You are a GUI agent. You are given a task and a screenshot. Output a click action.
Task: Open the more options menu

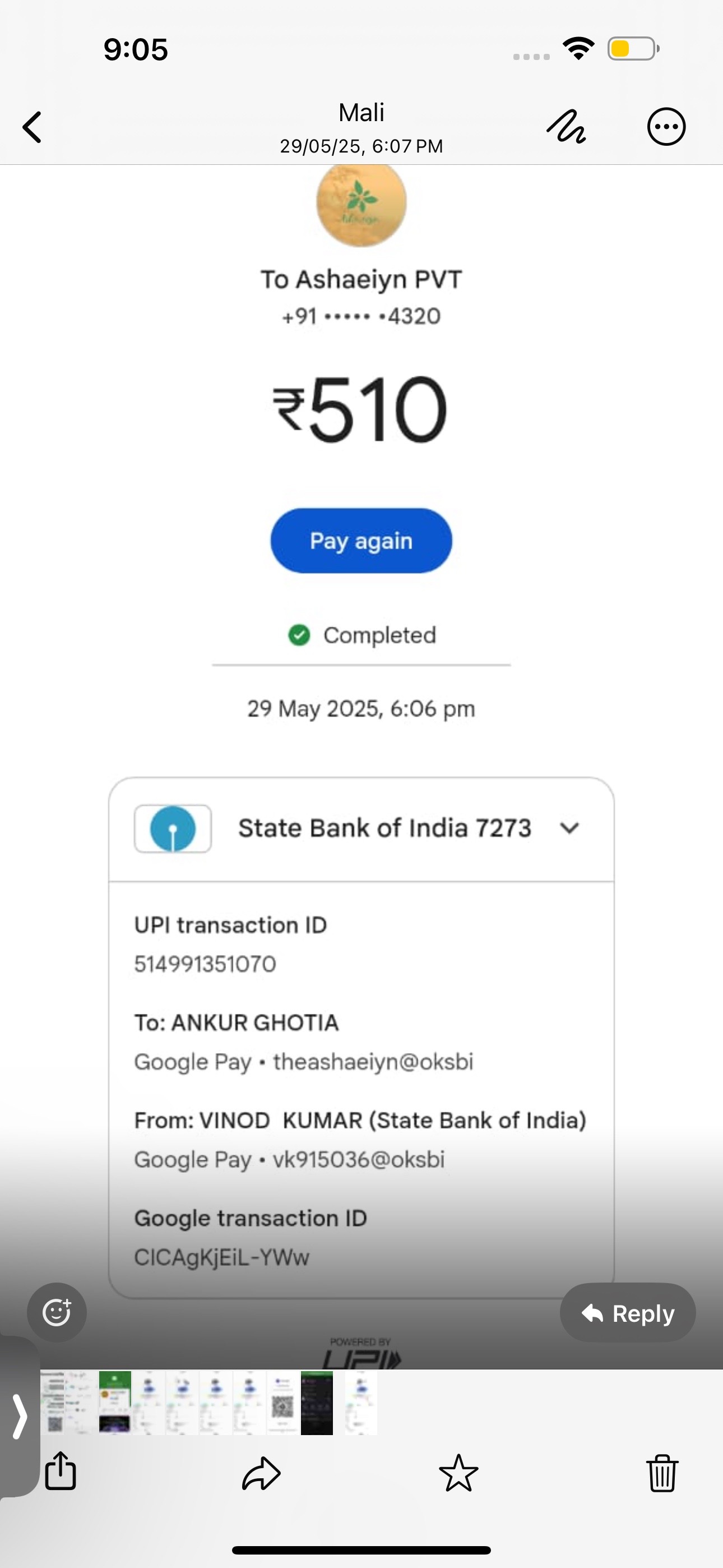(x=666, y=127)
